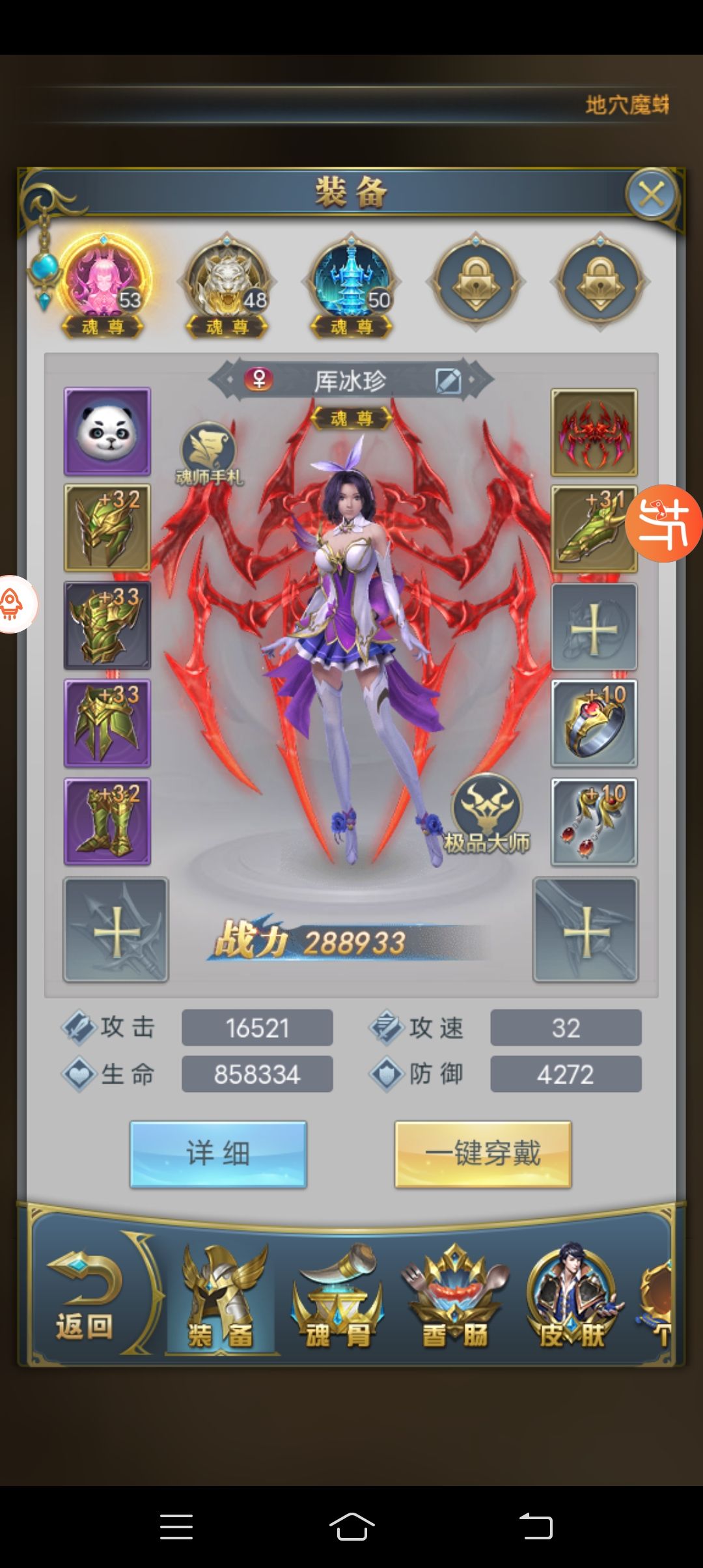
Task: Open the +32 boots equipment slot
Action: coord(107,822)
